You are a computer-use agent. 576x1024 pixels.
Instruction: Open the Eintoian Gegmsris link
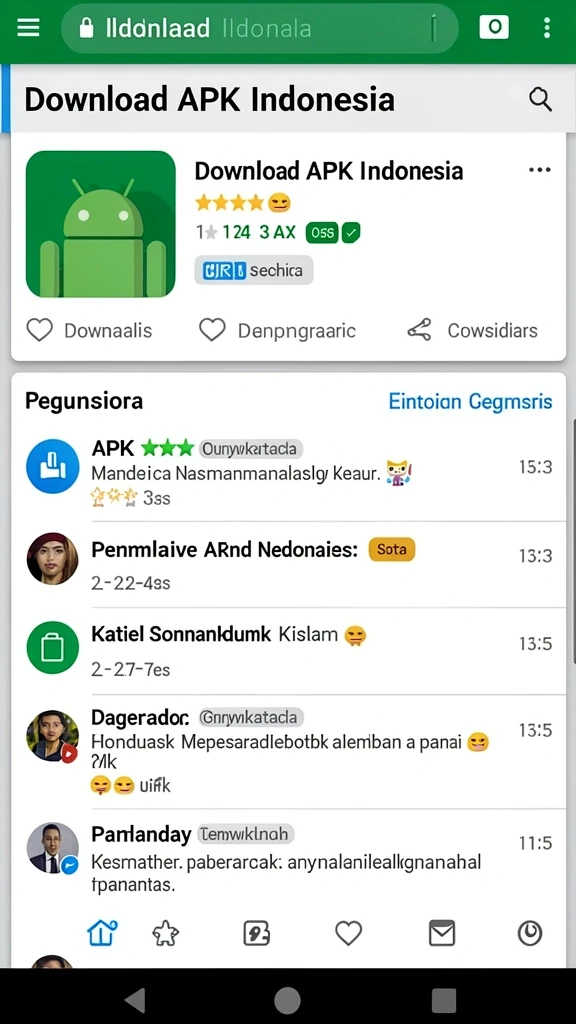point(470,401)
